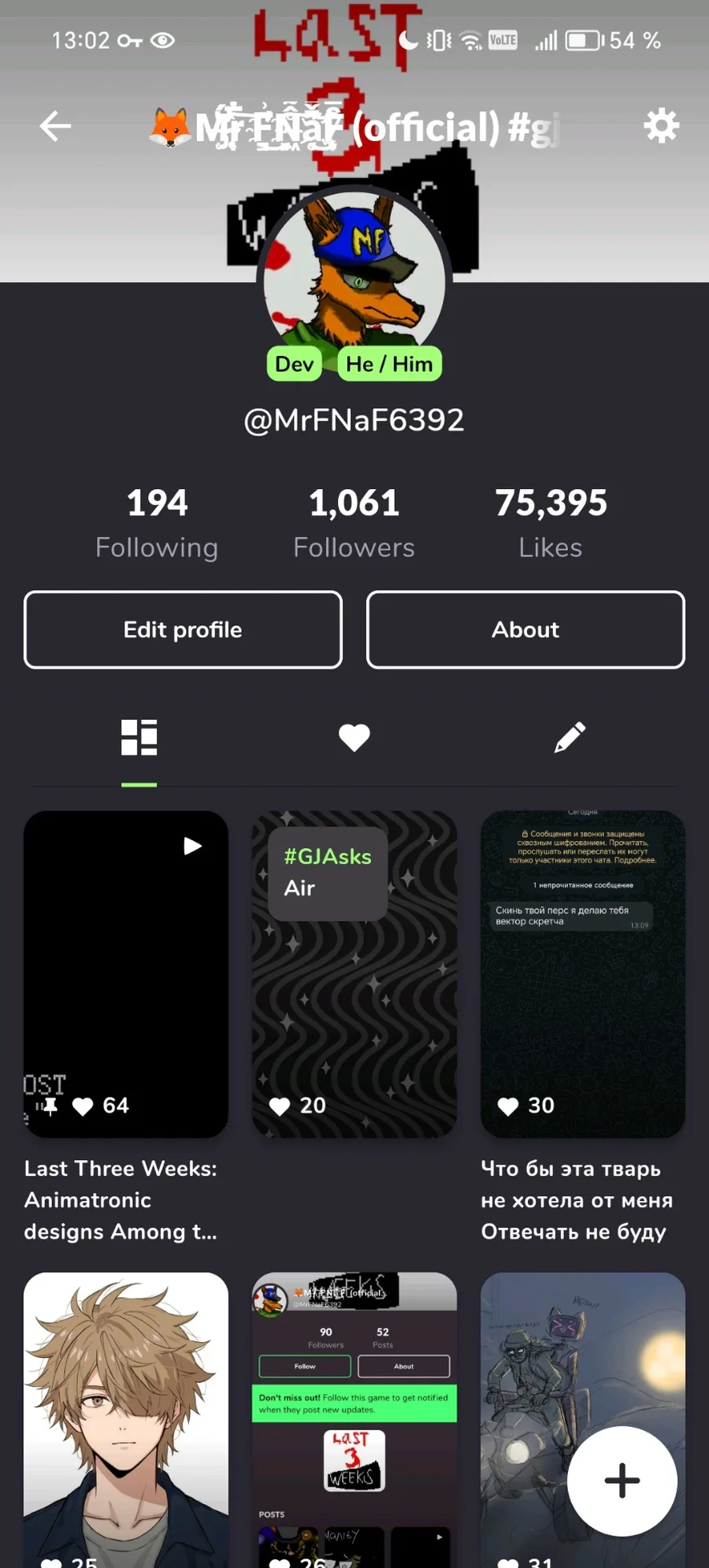Create a new post with plus button
This screenshot has width=709, height=1568.
(622, 1481)
